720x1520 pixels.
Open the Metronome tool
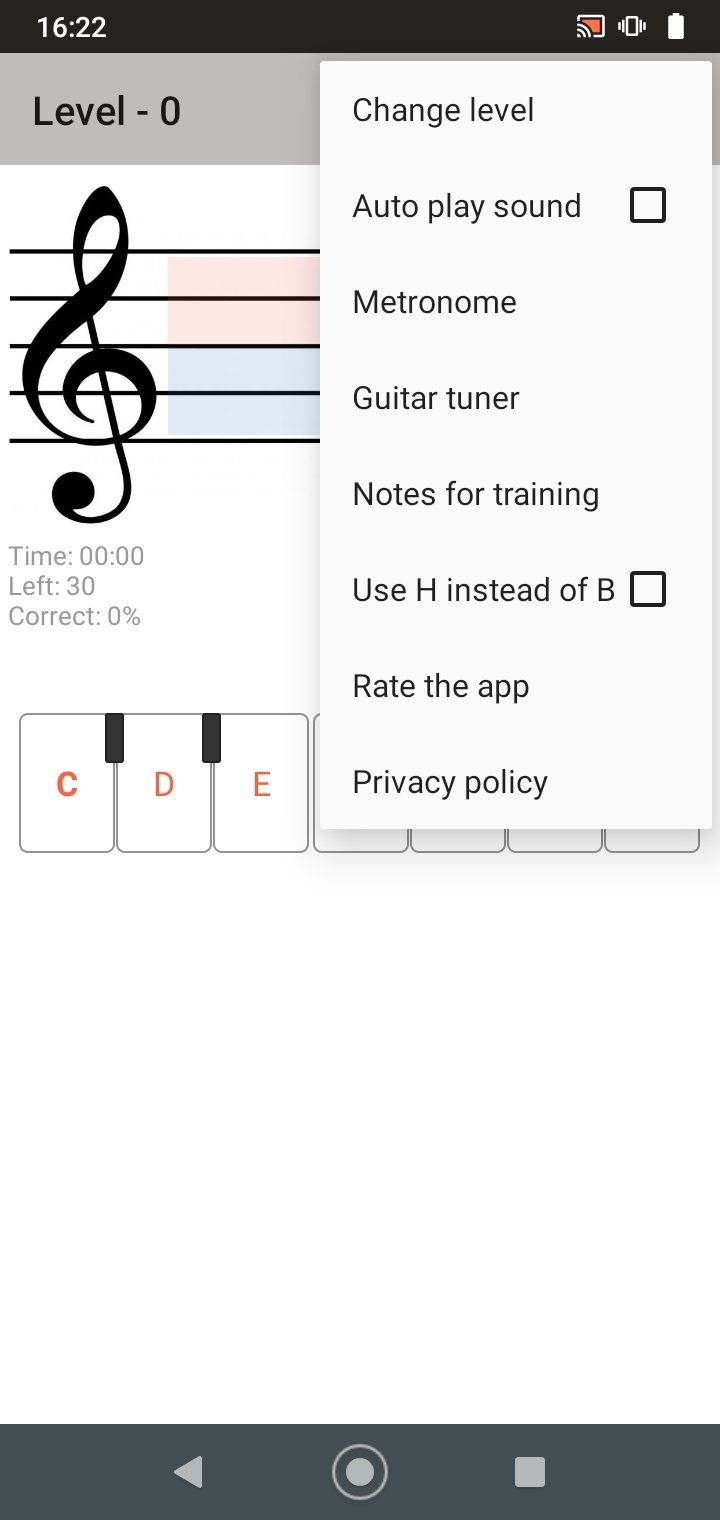click(x=516, y=302)
